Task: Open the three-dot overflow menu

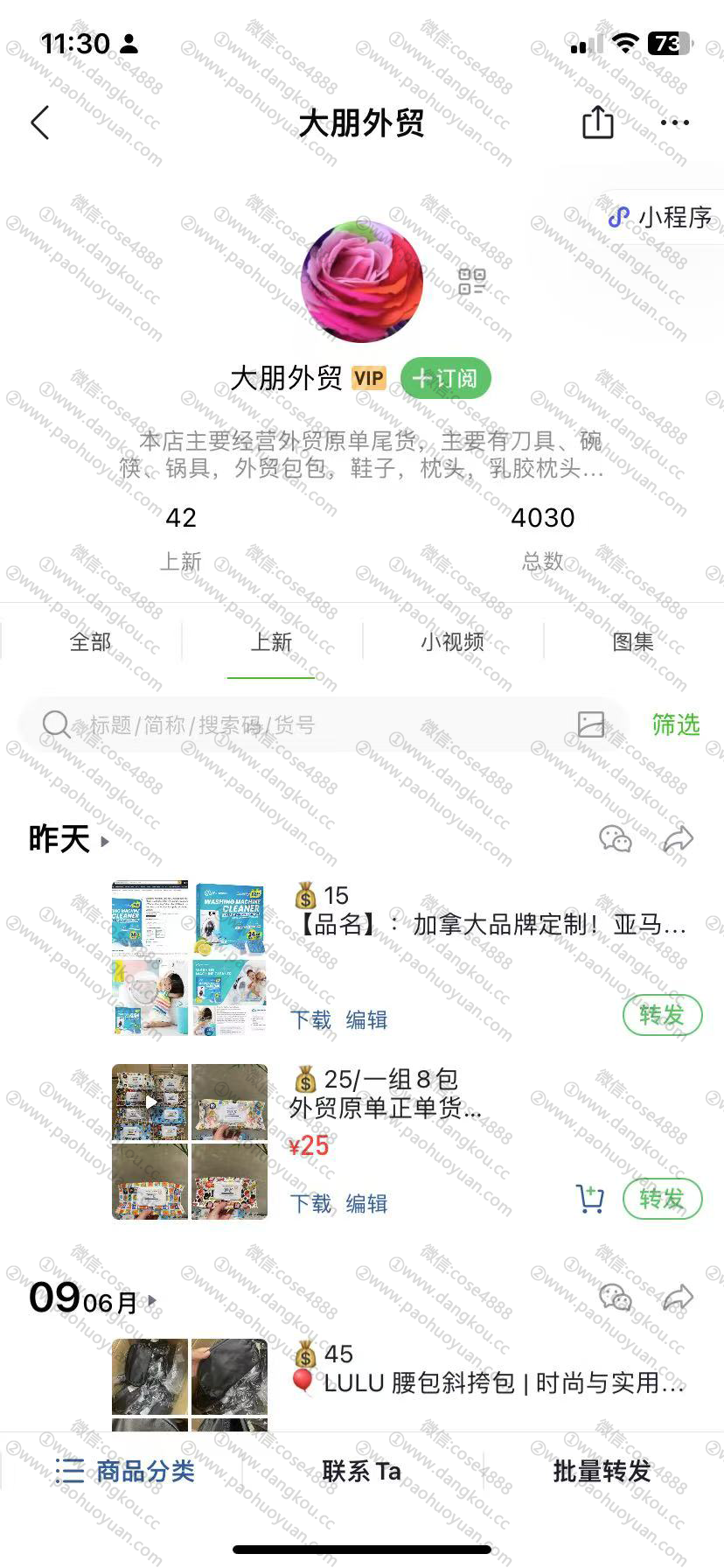Action: point(674,122)
